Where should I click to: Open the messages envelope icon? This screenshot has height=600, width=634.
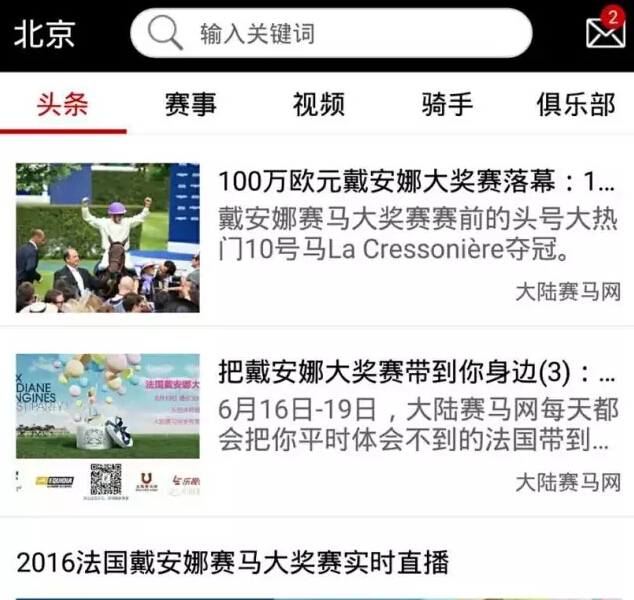pyautogui.click(x=604, y=33)
